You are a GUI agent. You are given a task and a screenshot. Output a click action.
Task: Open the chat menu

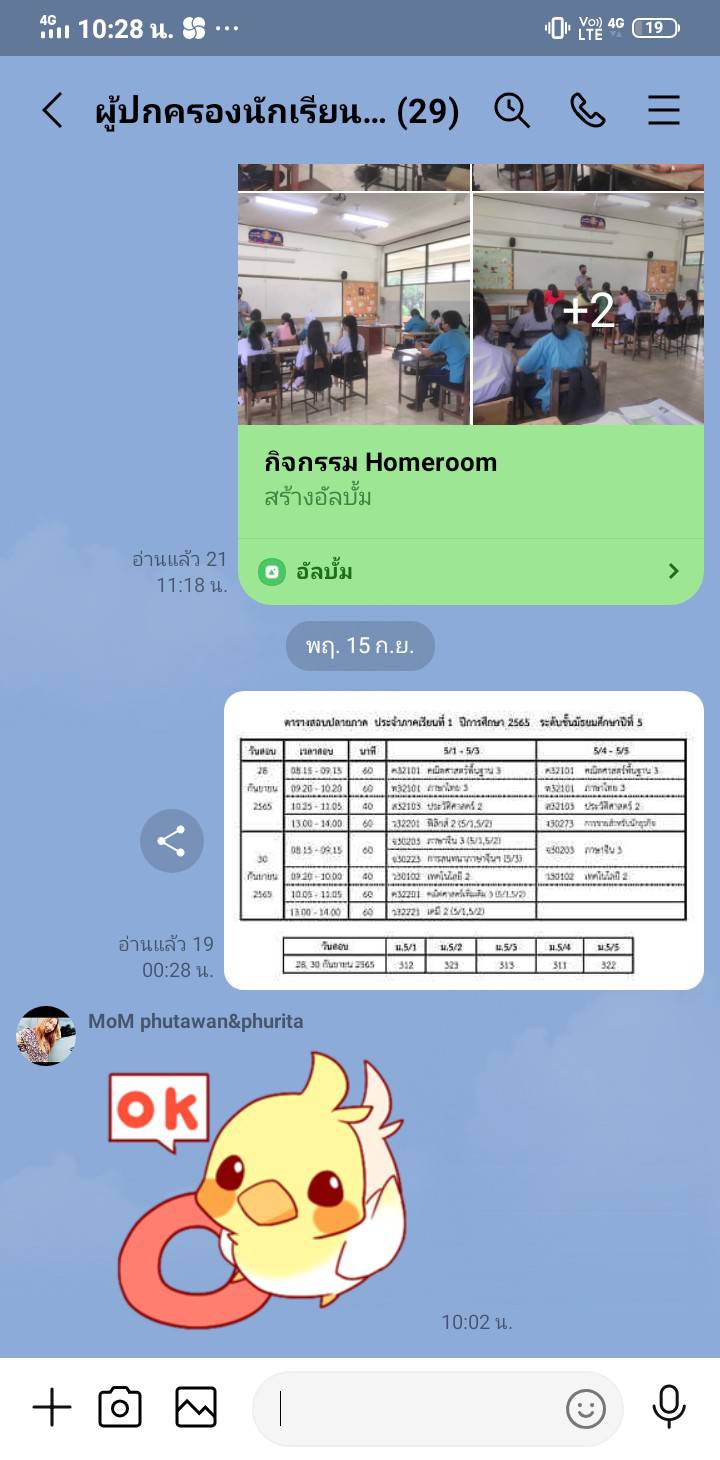(664, 111)
